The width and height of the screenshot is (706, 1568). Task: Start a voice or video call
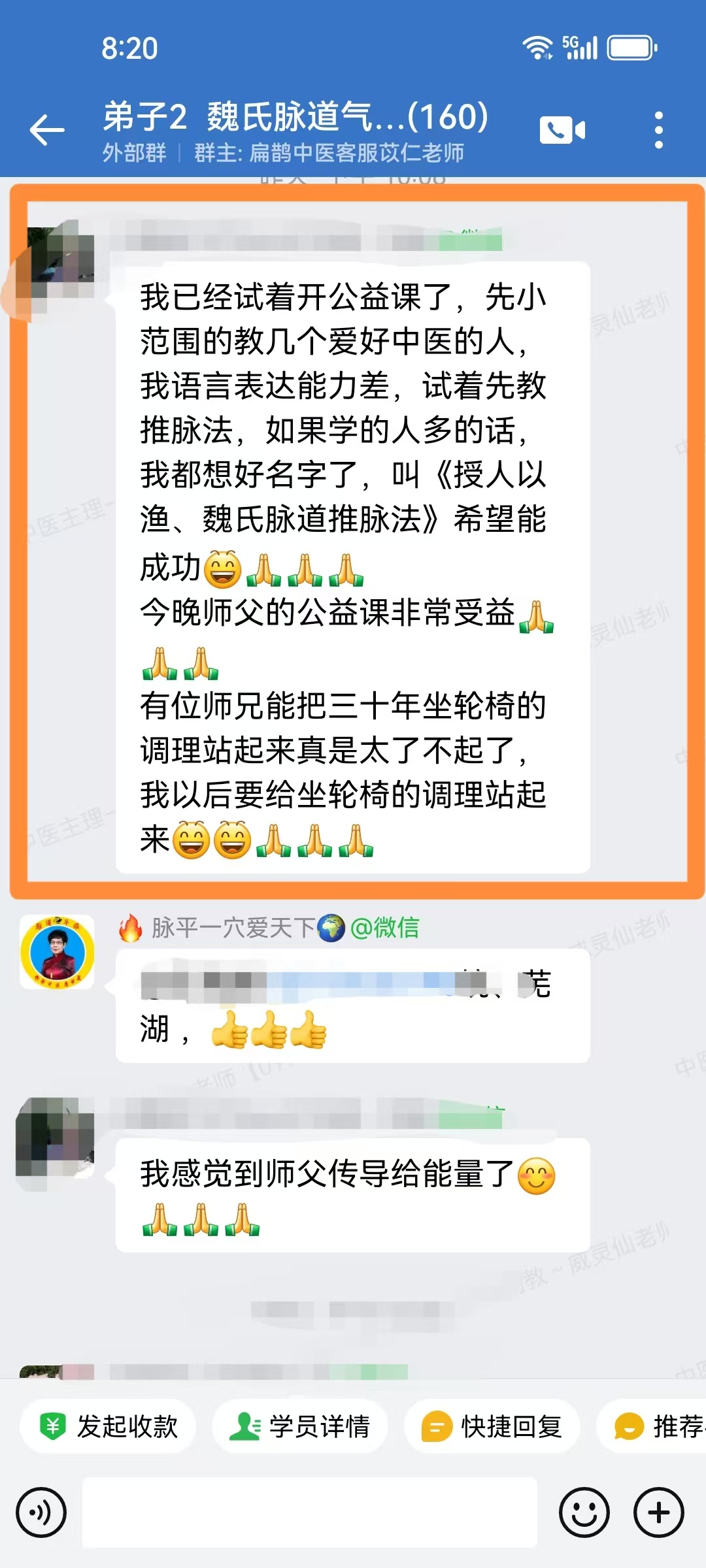pos(562,130)
